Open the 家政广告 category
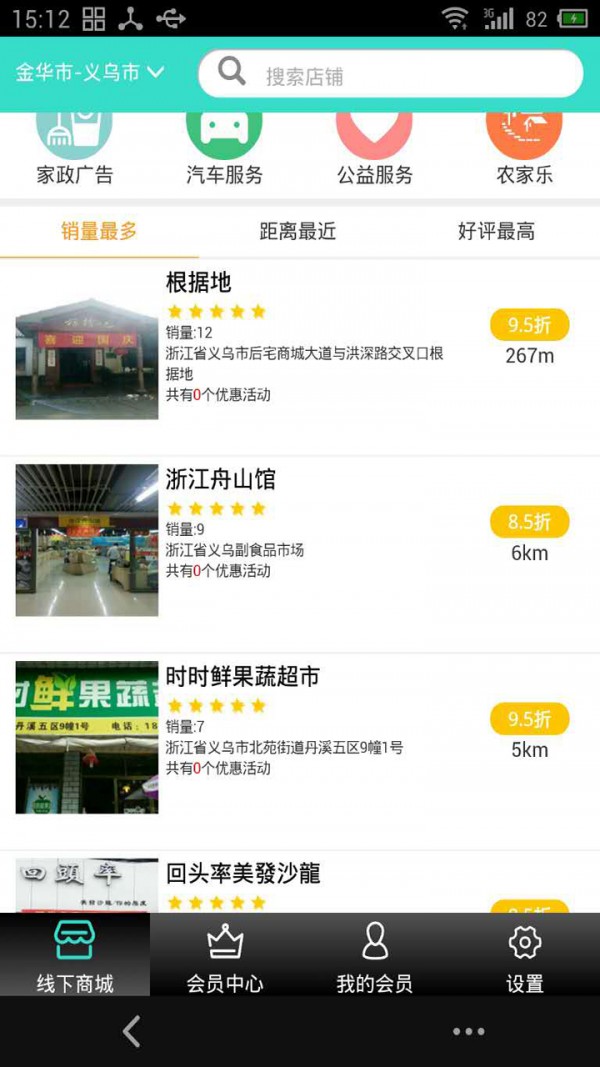Image resolution: width=600 pixels, height=1067 pixels. coord(75,150)
